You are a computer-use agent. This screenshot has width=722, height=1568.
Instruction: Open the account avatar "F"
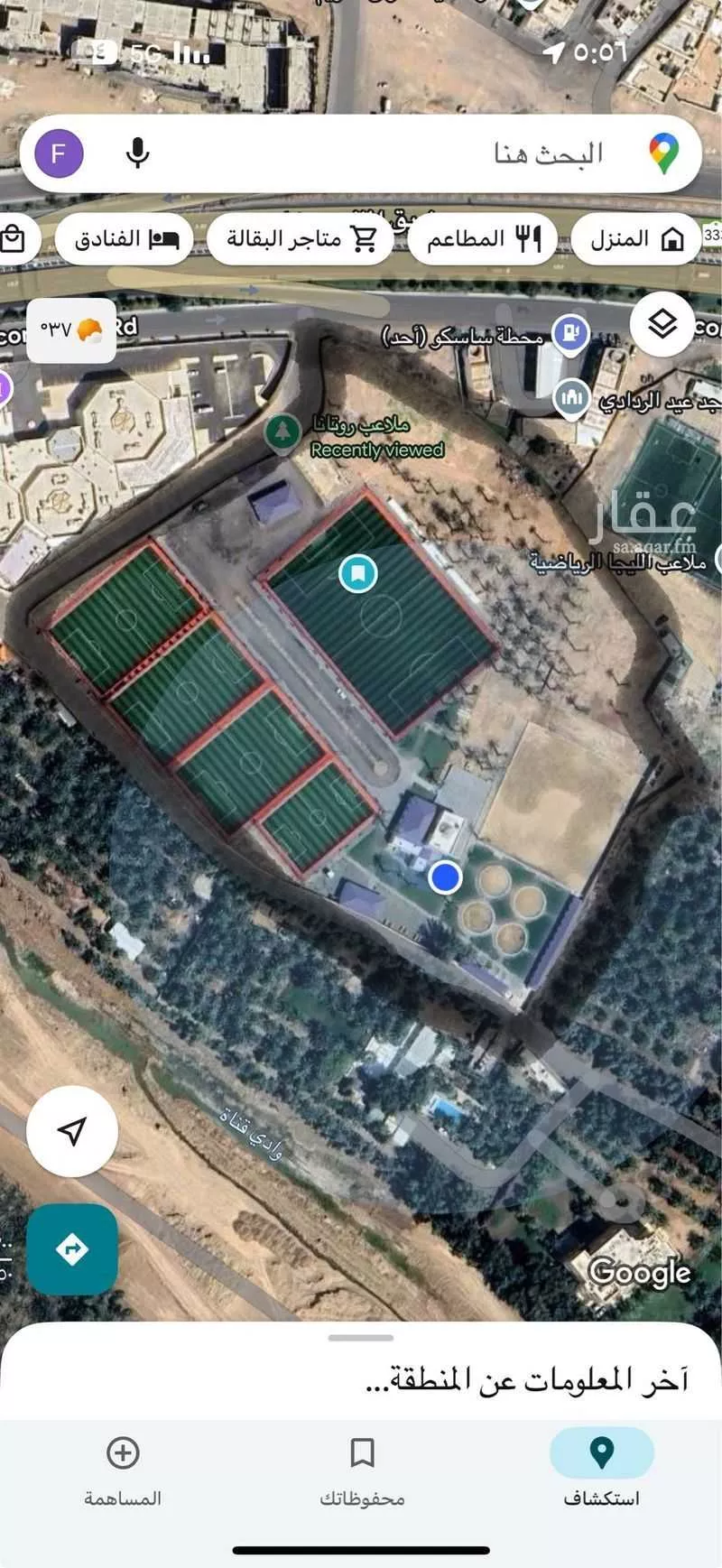coord(60,153)
